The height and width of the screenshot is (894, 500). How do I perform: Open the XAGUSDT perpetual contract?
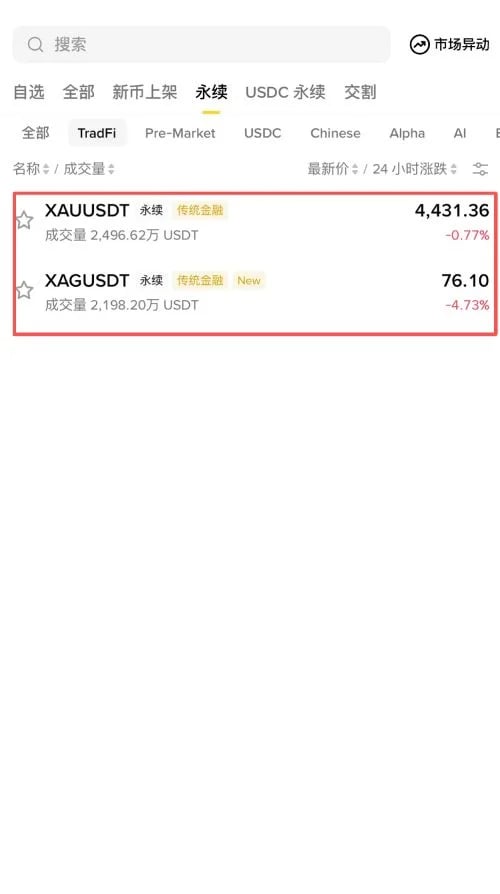(x=255, y=292)
